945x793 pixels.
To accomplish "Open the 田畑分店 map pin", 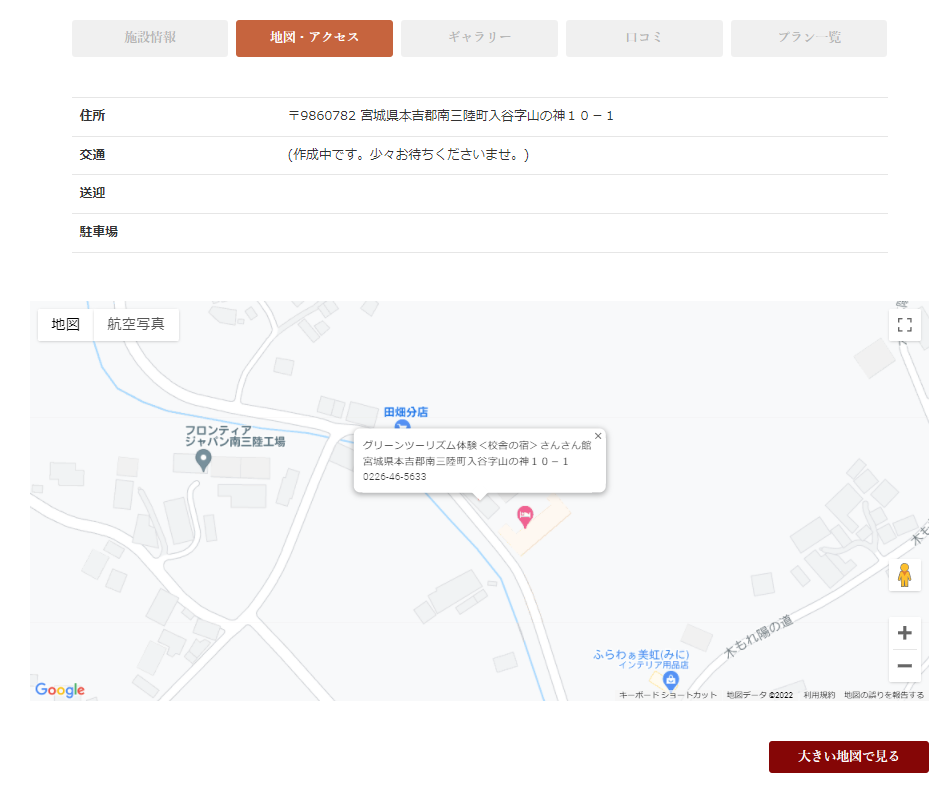I will 402,425.
